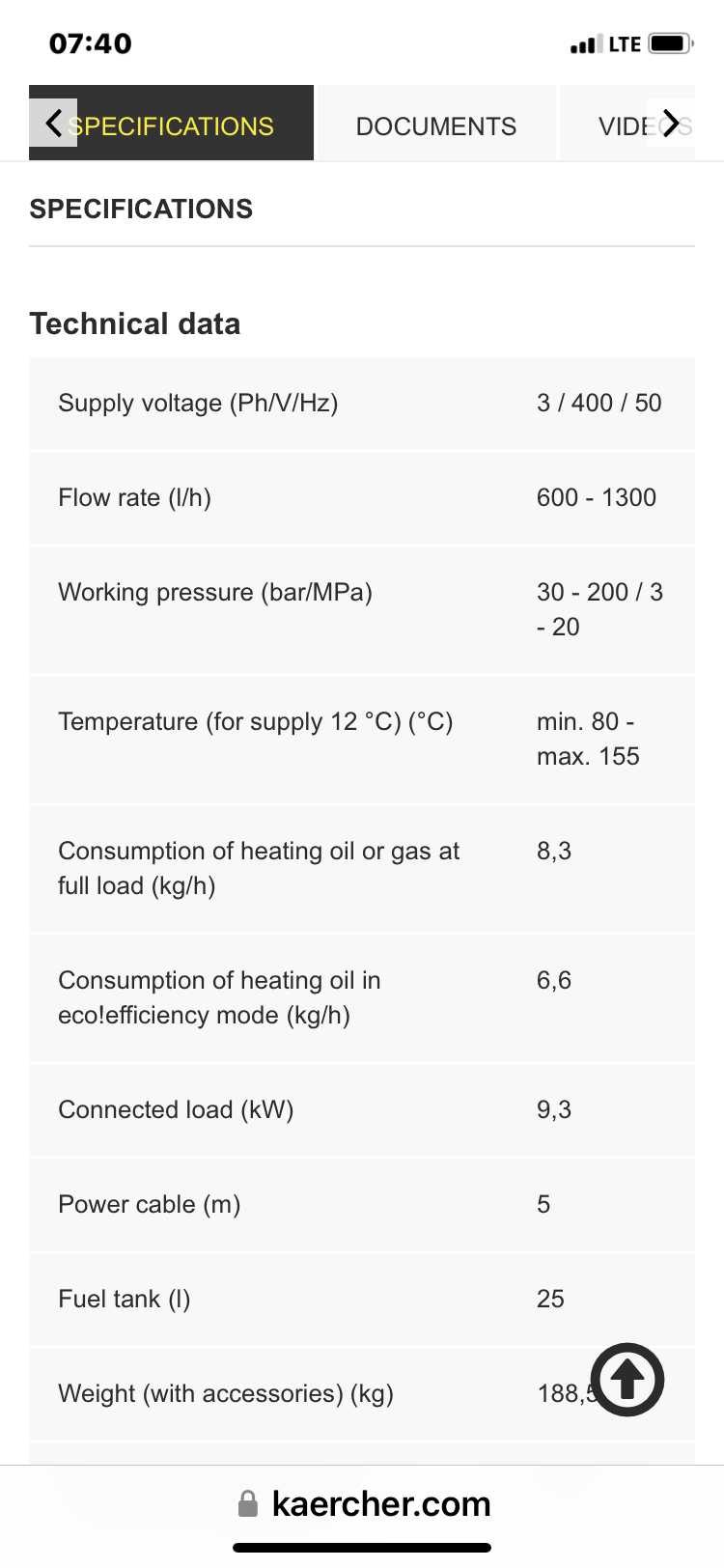The height and width of the screenshot is (1568, 724).
Task: Tap the left arrow on the tab strip
Action: 53,123
